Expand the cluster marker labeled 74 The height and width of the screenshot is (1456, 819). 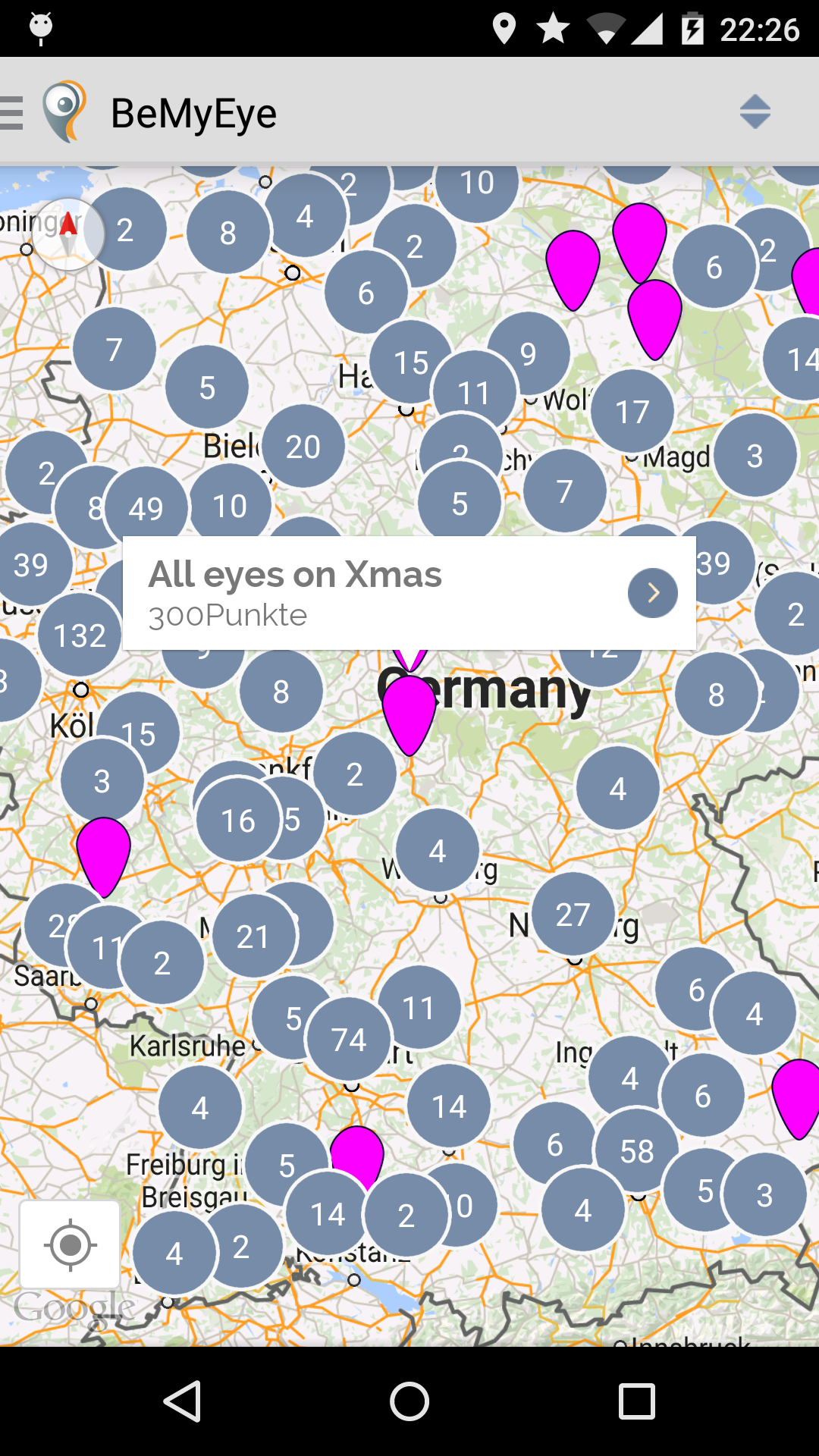coord(349,1040)
